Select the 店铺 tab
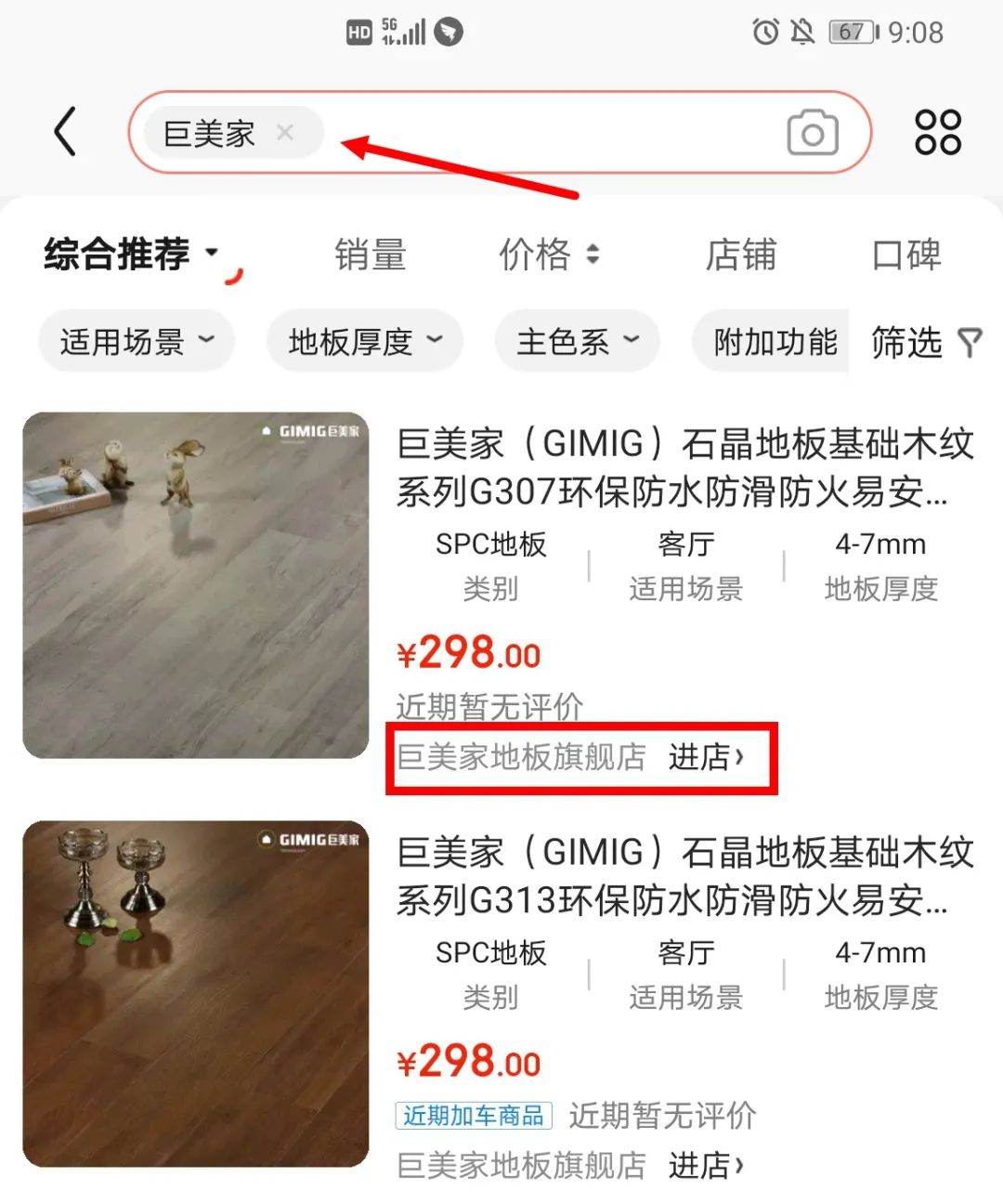The width and height of the screenshot is (1003, 1204). pyautogui.click(x=740, y=255)
